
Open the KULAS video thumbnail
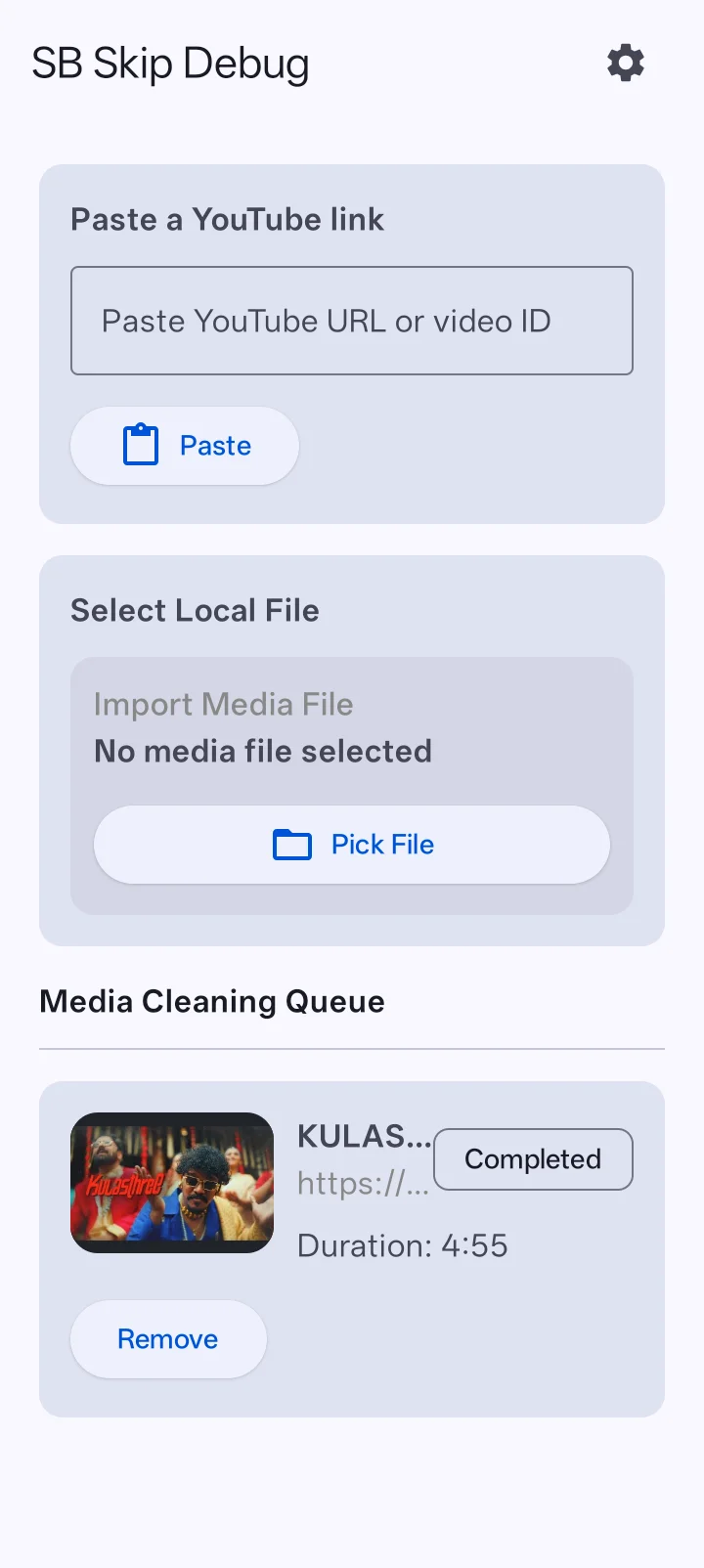[x=172, y=1183]
